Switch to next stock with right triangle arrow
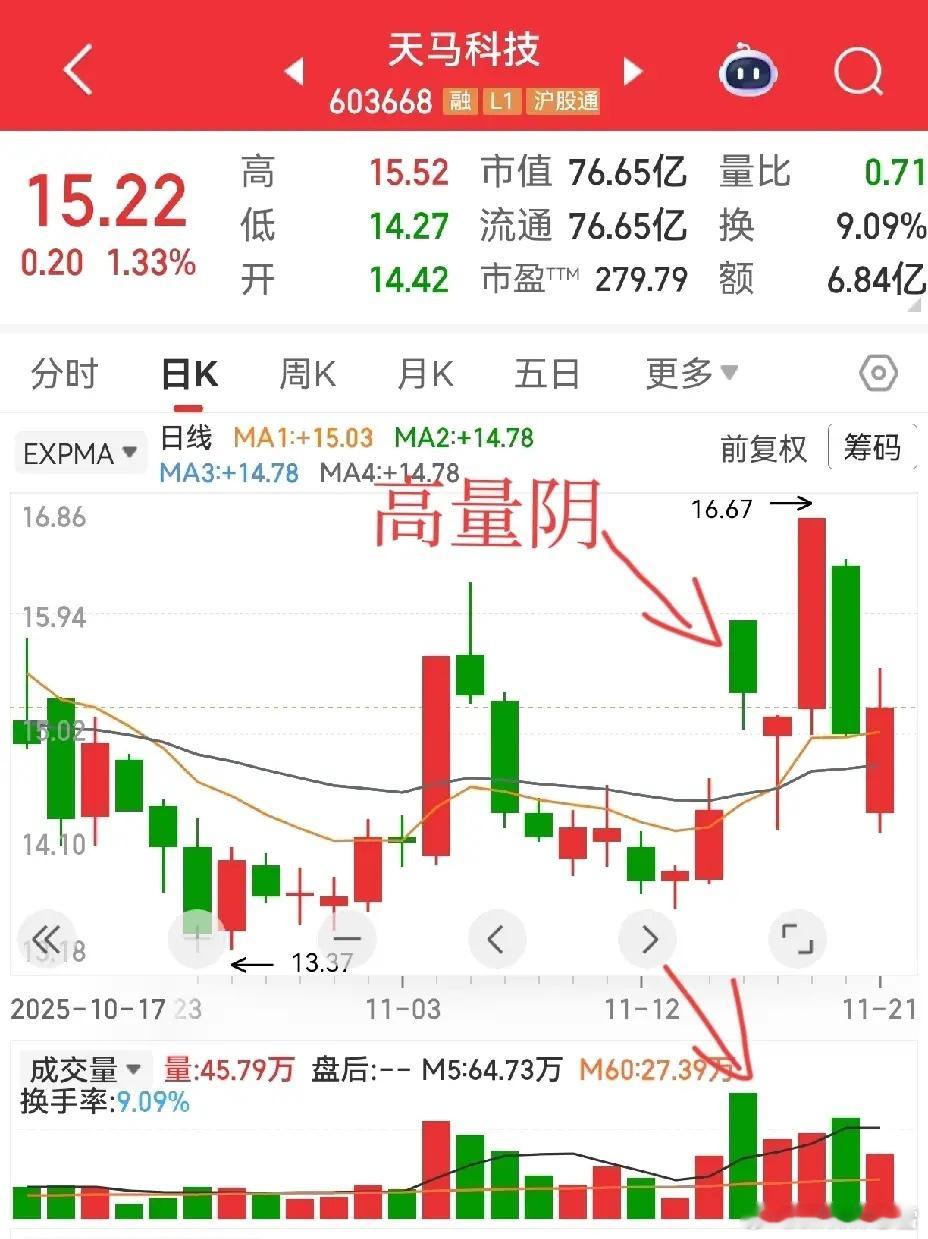The width and height of the screenshot is (928, 1239). click(632, 70)
